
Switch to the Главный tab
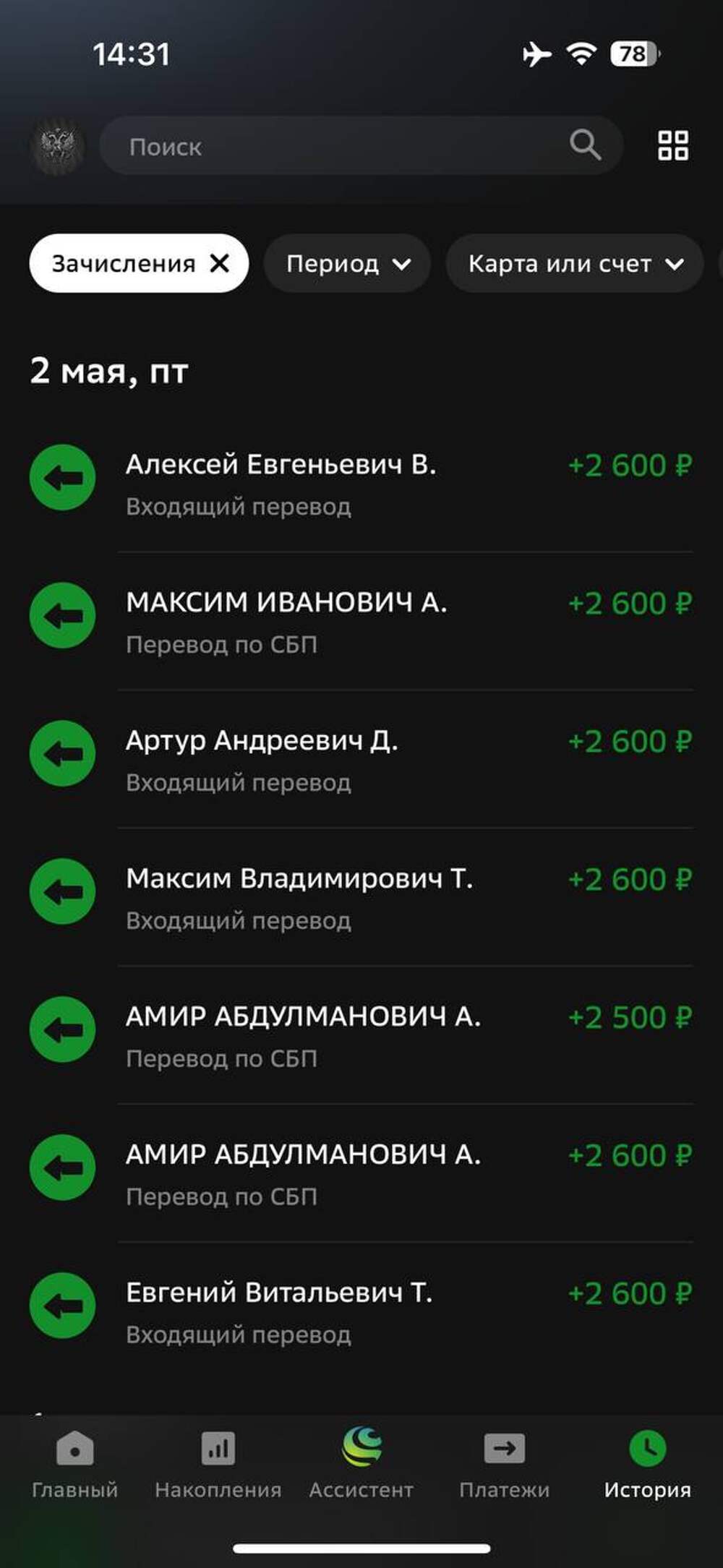[x=74, y=1462]
